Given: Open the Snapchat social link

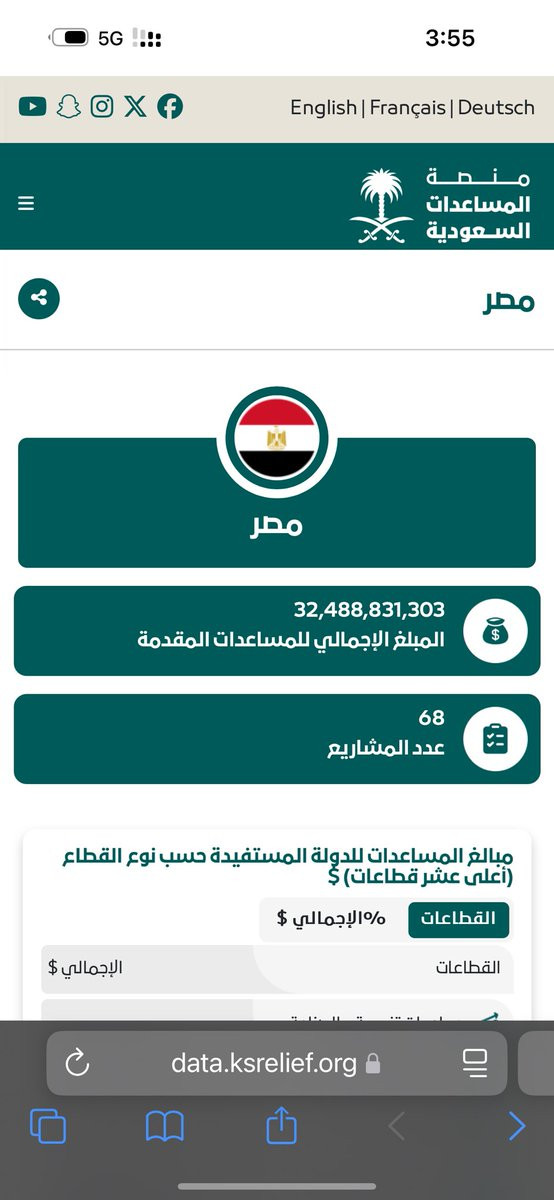Looking at the screenshot, I should click(67, 106).
